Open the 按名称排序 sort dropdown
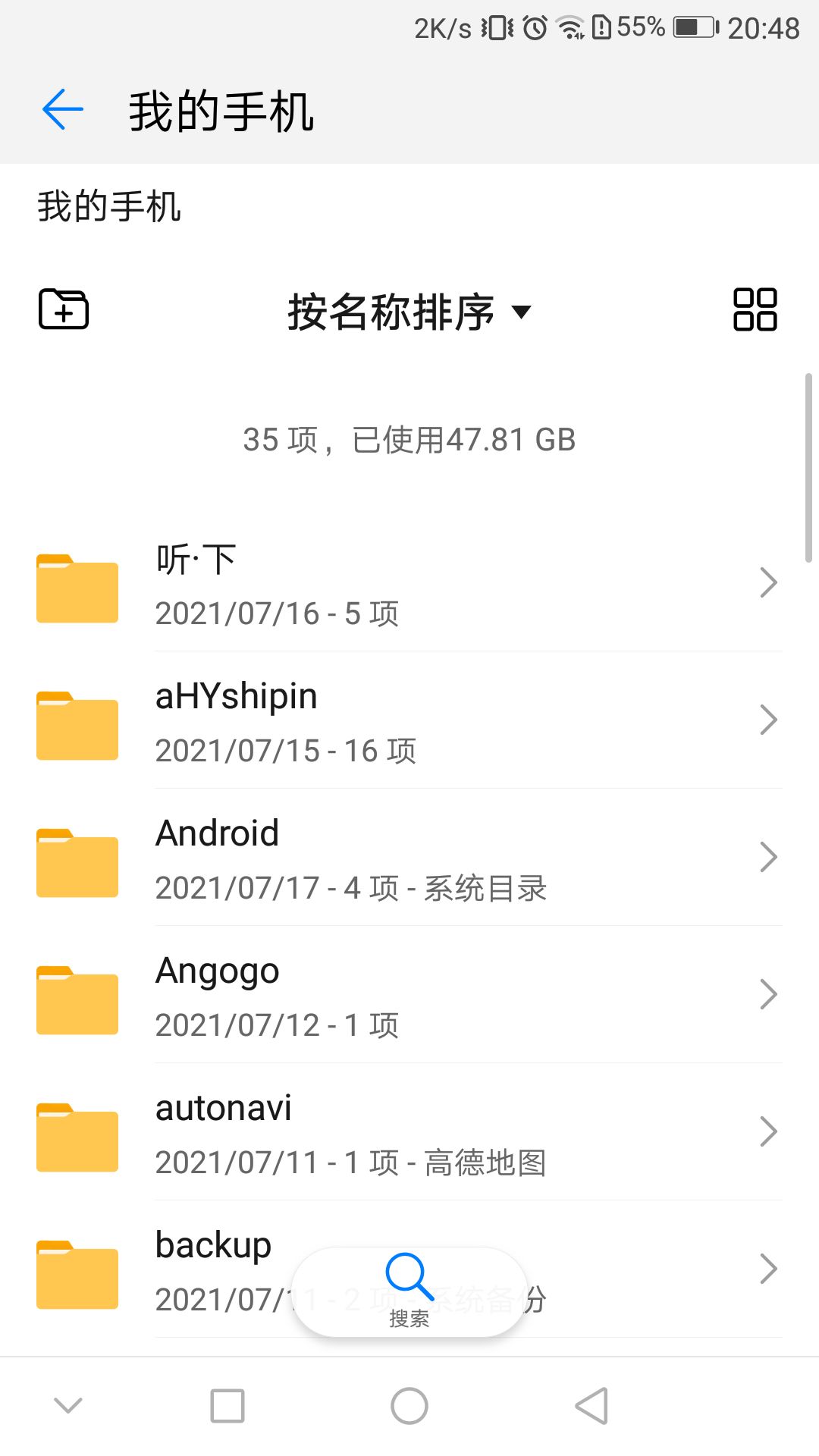819x1456 pixels. 408,312
